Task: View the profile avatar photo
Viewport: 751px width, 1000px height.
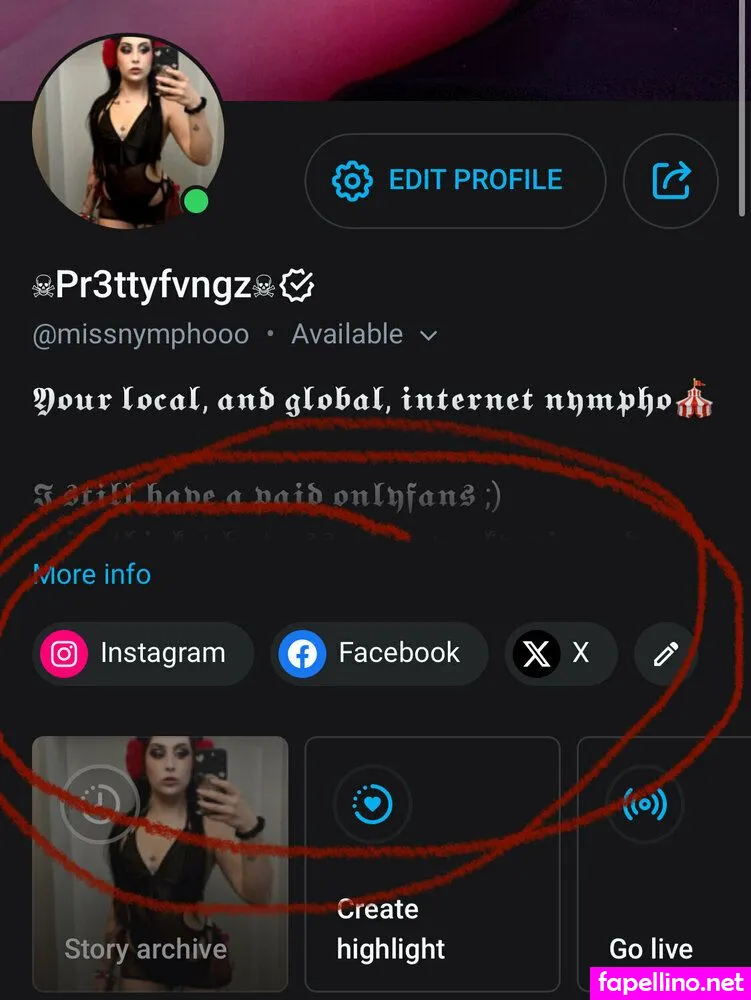Action: pos(128,132)
